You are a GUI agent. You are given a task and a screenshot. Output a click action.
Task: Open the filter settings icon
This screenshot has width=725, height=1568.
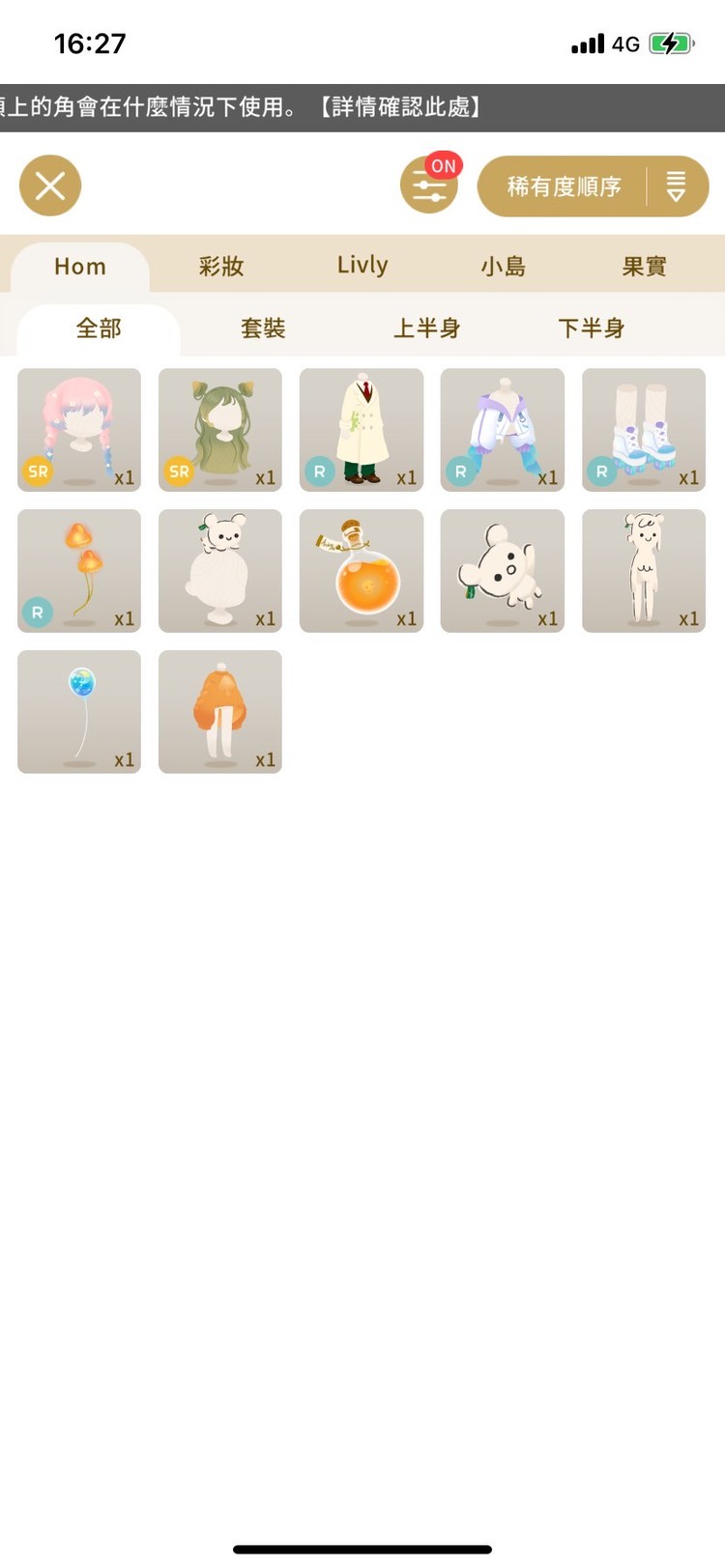tap(429, 185)
